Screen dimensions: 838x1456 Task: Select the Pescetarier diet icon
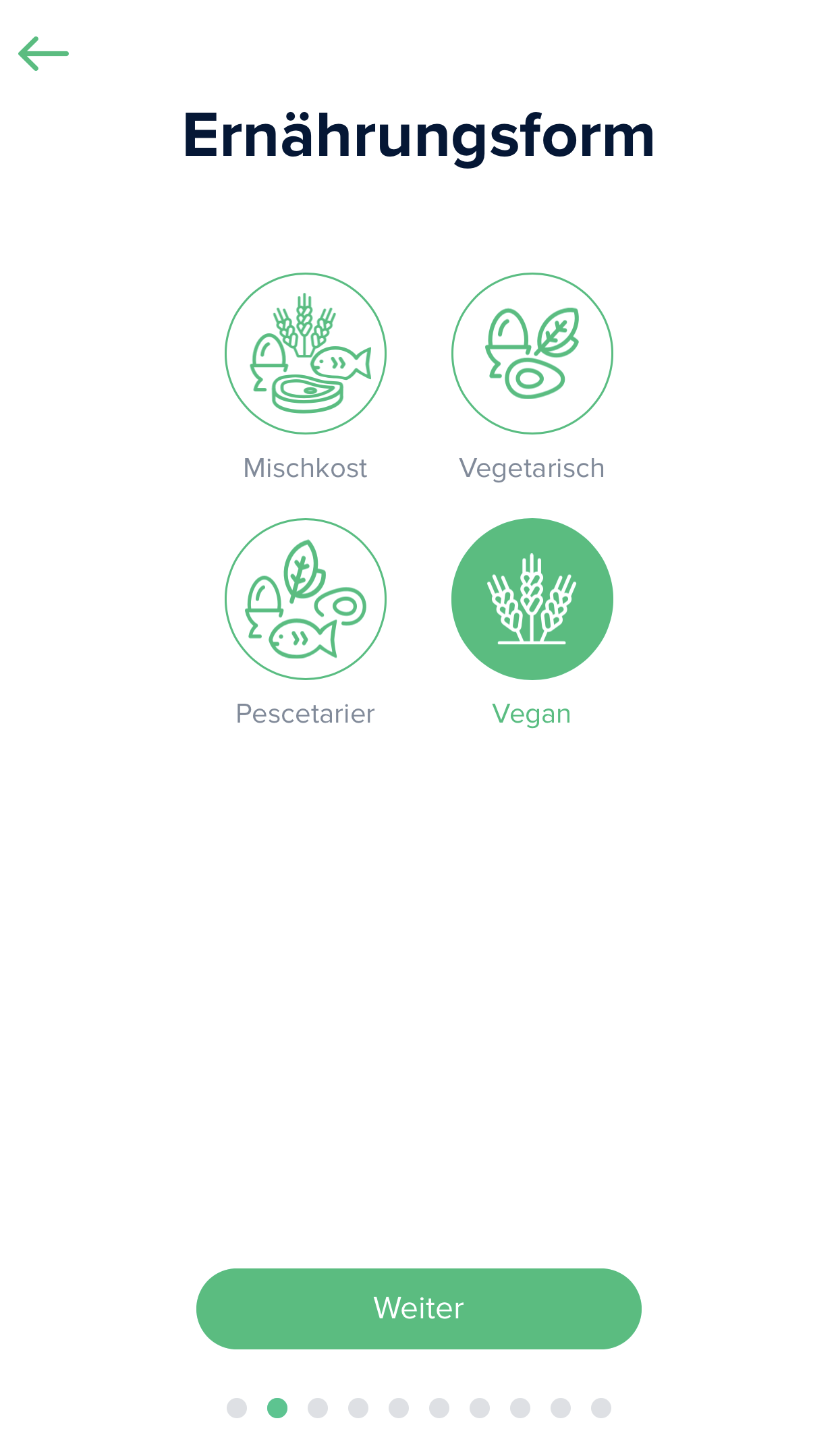pos(305,598)
